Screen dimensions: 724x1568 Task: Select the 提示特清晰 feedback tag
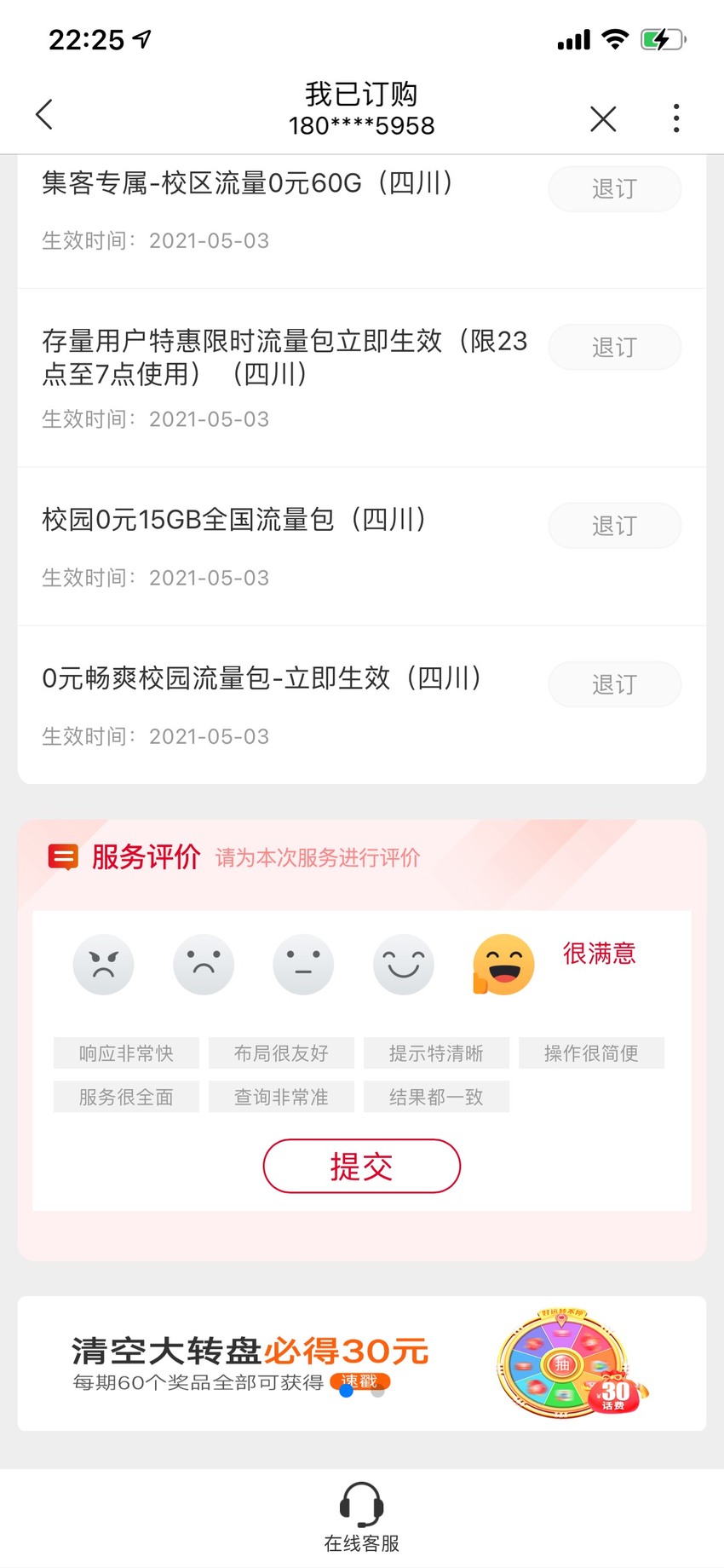coord(436,1053)
